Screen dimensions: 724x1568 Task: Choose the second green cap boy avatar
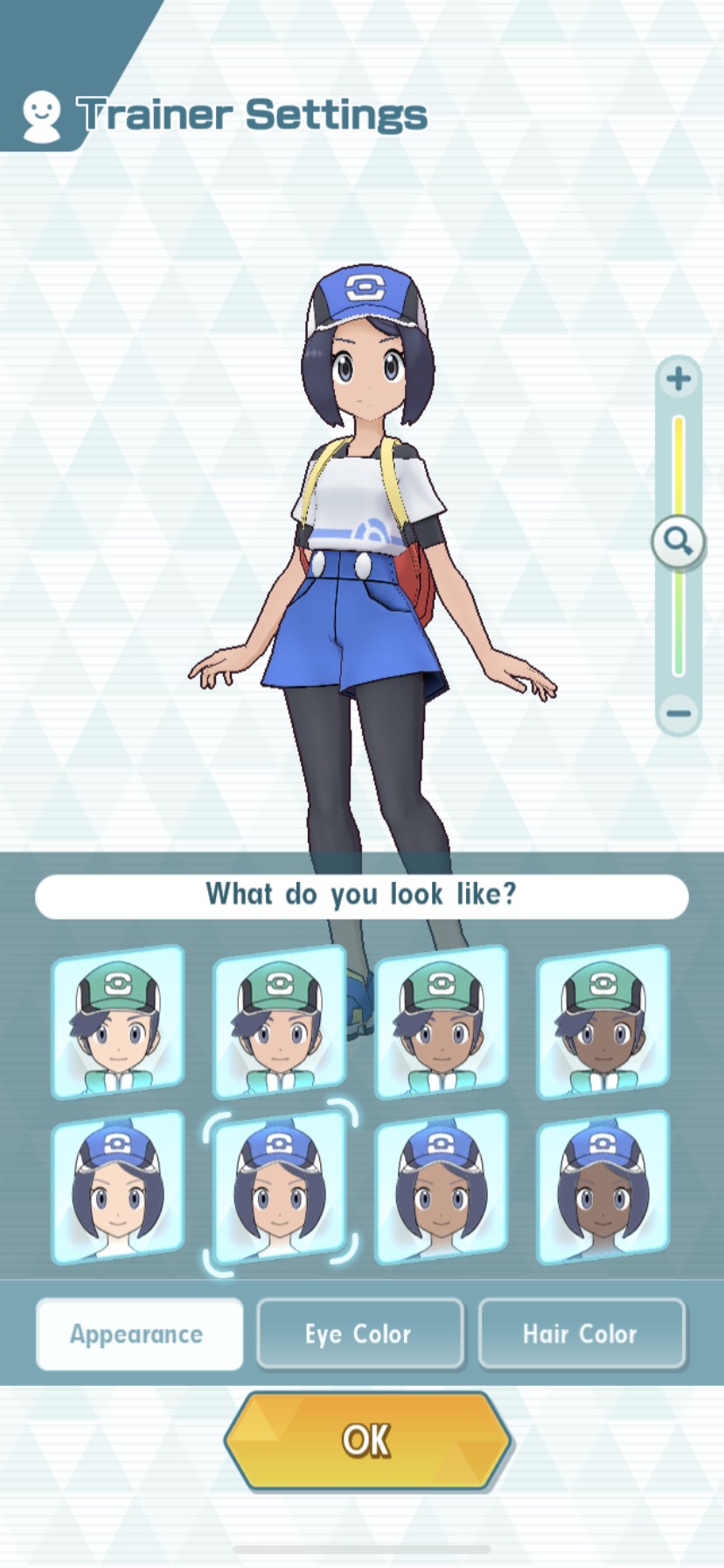pos(280,1021)
